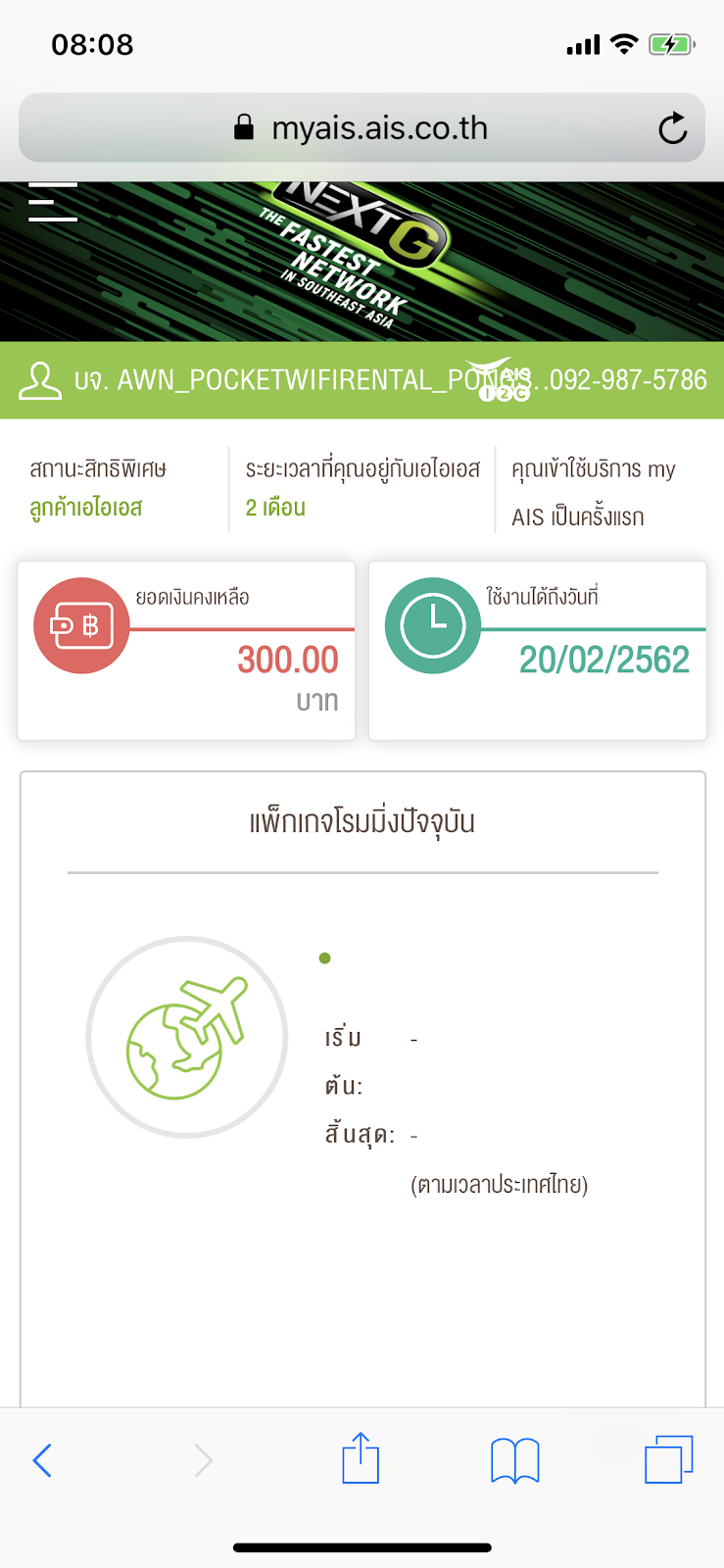Screen dimensions: 724x1568
Task: Go back in the browser
Action: (42, 1460)
